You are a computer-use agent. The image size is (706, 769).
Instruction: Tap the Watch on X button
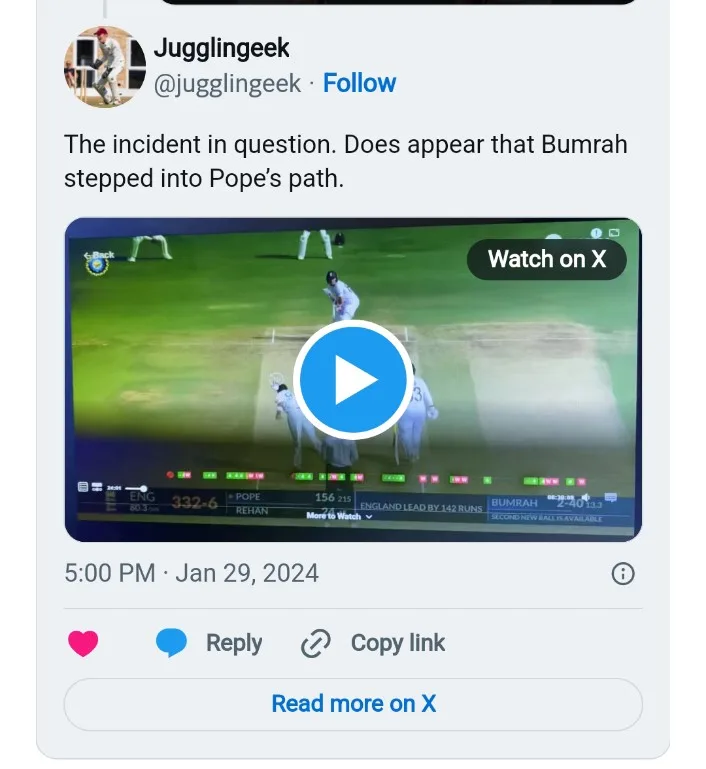click(546, 259)
